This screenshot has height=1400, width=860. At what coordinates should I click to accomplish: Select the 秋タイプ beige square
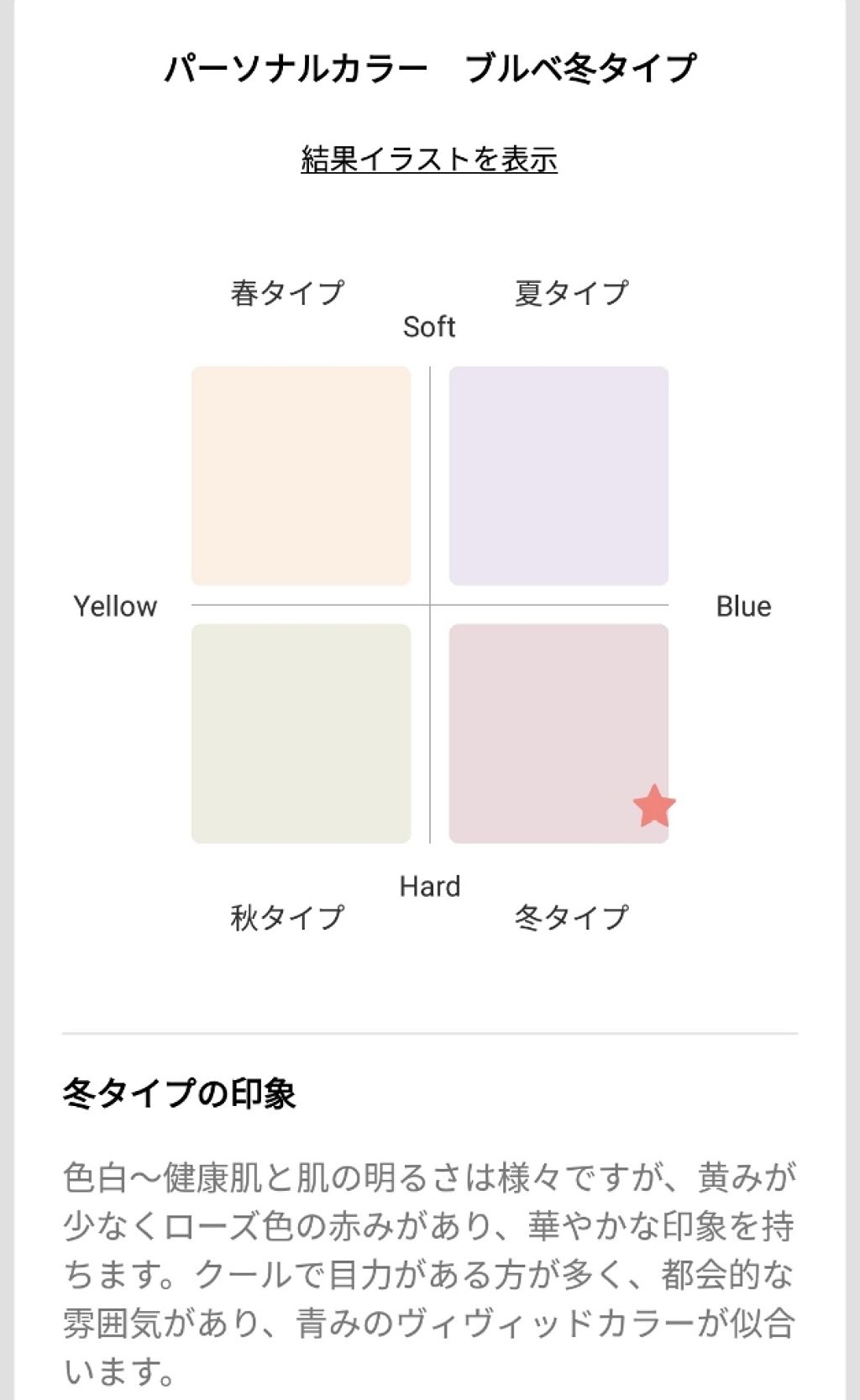[301, 731]
